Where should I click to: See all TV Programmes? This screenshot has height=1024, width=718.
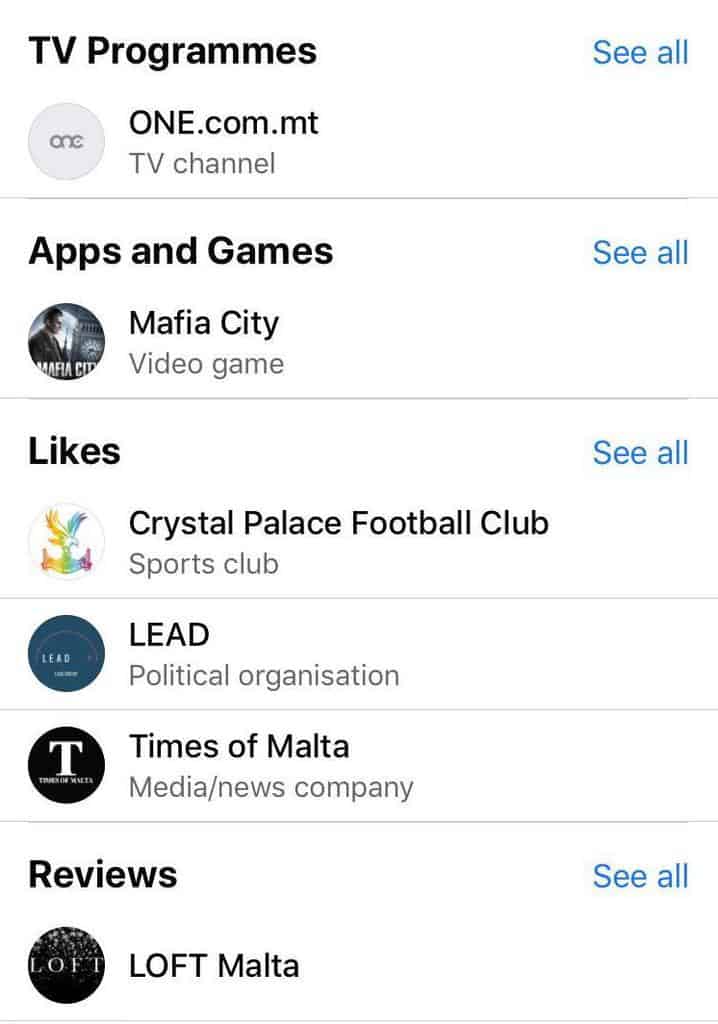640,52
